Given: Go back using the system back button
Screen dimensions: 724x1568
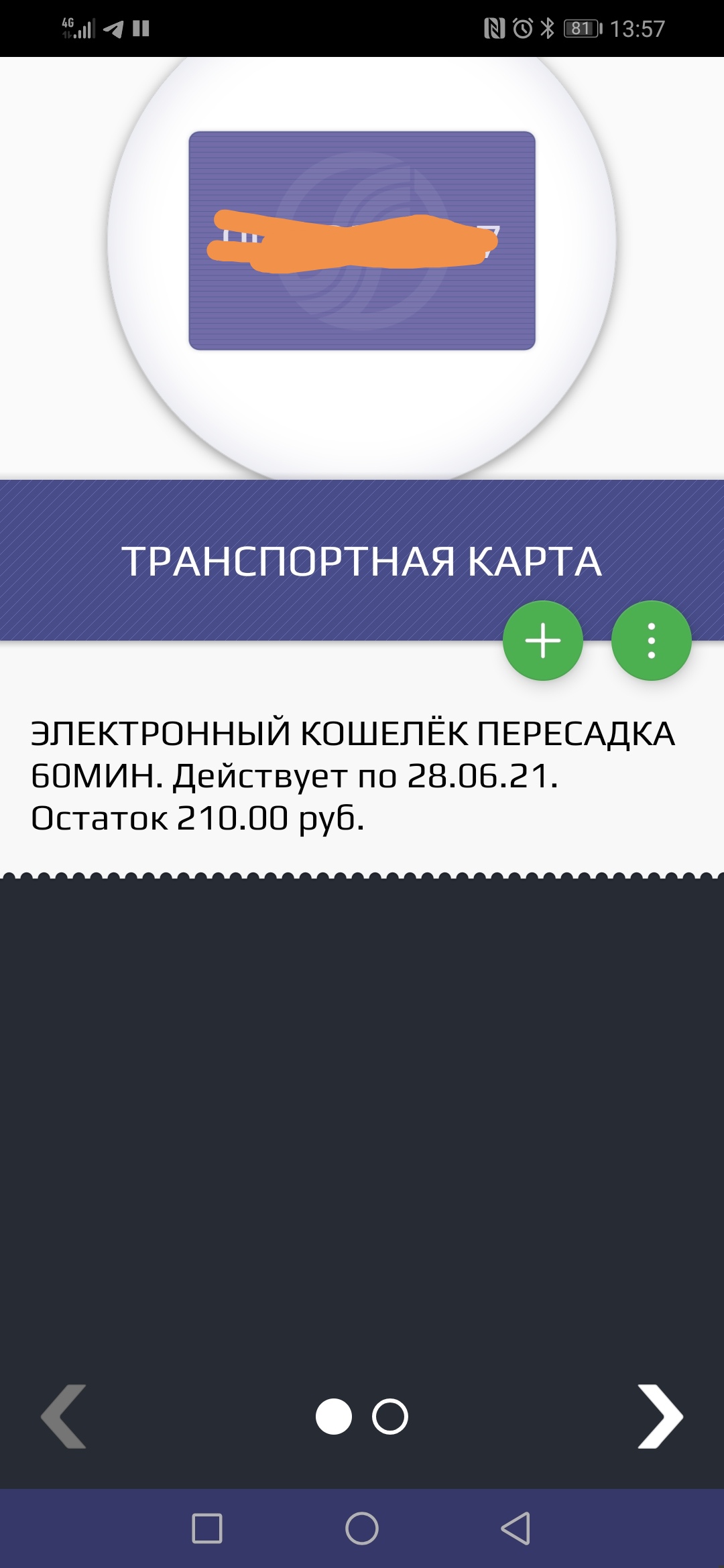Looking at the screenshot, I should click(516, 1528).
